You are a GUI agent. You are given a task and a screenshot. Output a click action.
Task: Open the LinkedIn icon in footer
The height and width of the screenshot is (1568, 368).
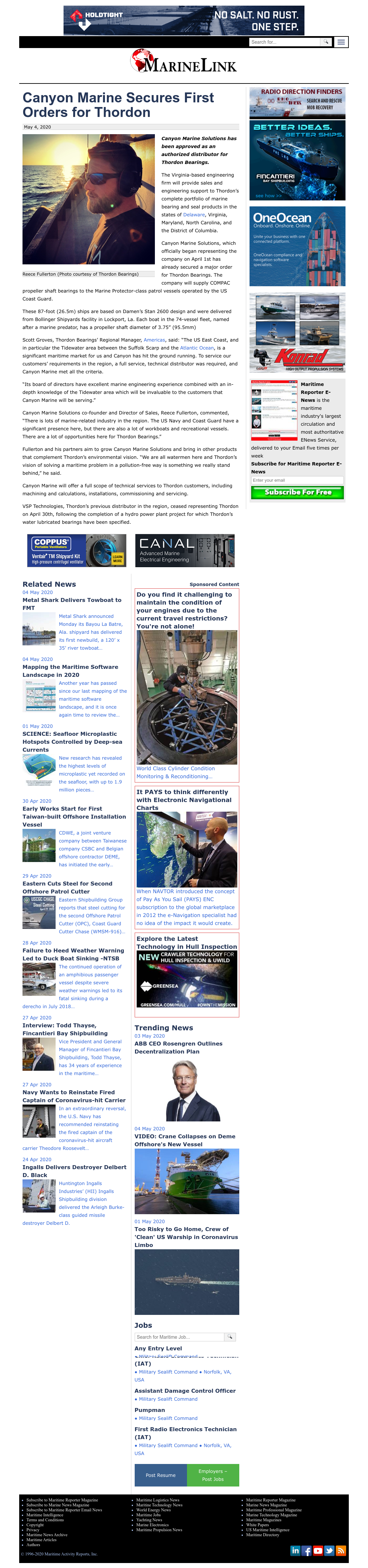[295, 1550]
